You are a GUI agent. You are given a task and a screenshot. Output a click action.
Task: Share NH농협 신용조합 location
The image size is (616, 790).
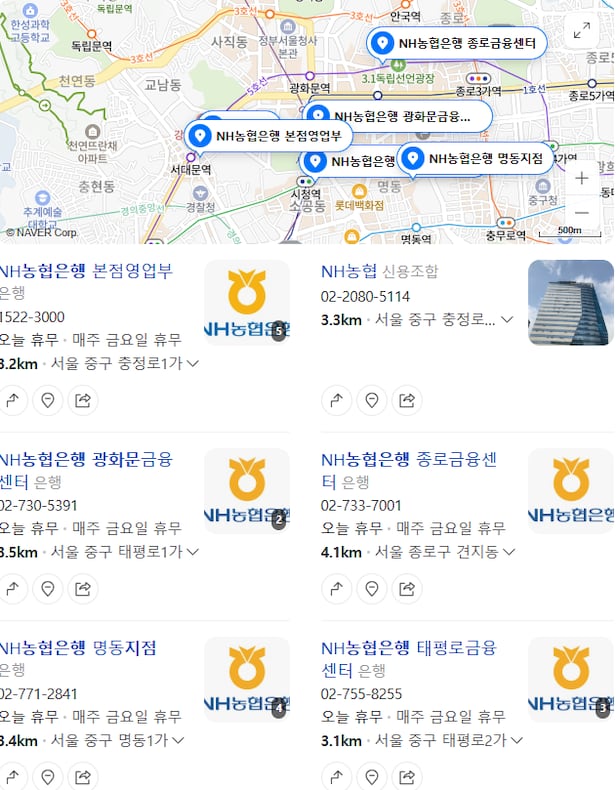pyautogui.click(x=407, y=400)
